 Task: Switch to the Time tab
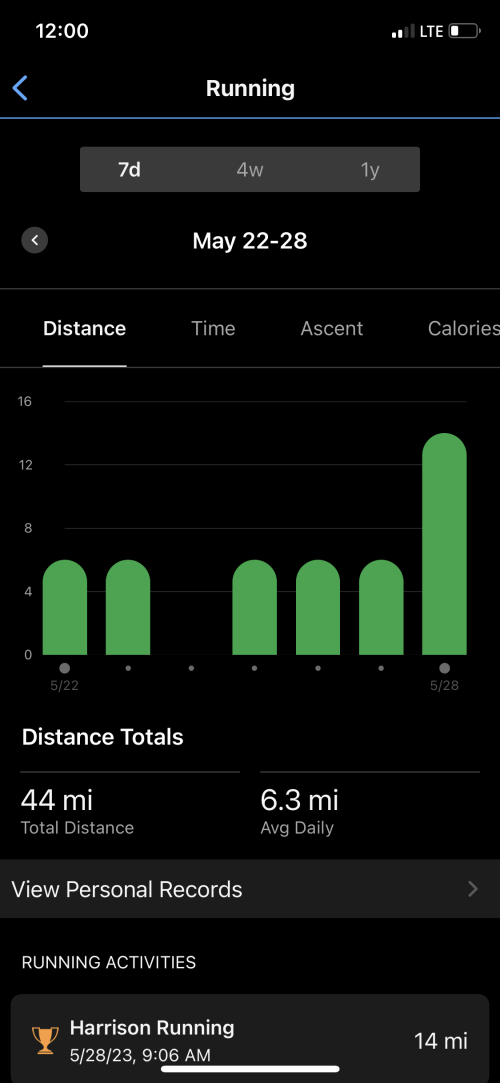(x=213, y=328)
